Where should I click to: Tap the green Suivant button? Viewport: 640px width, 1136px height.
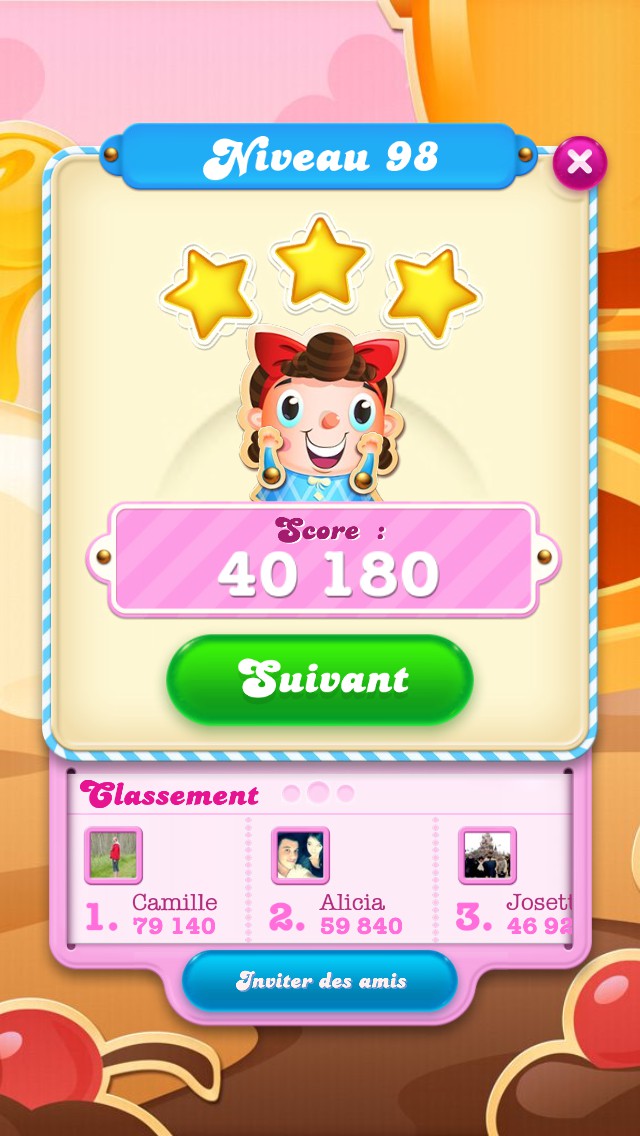click(320, 680)
